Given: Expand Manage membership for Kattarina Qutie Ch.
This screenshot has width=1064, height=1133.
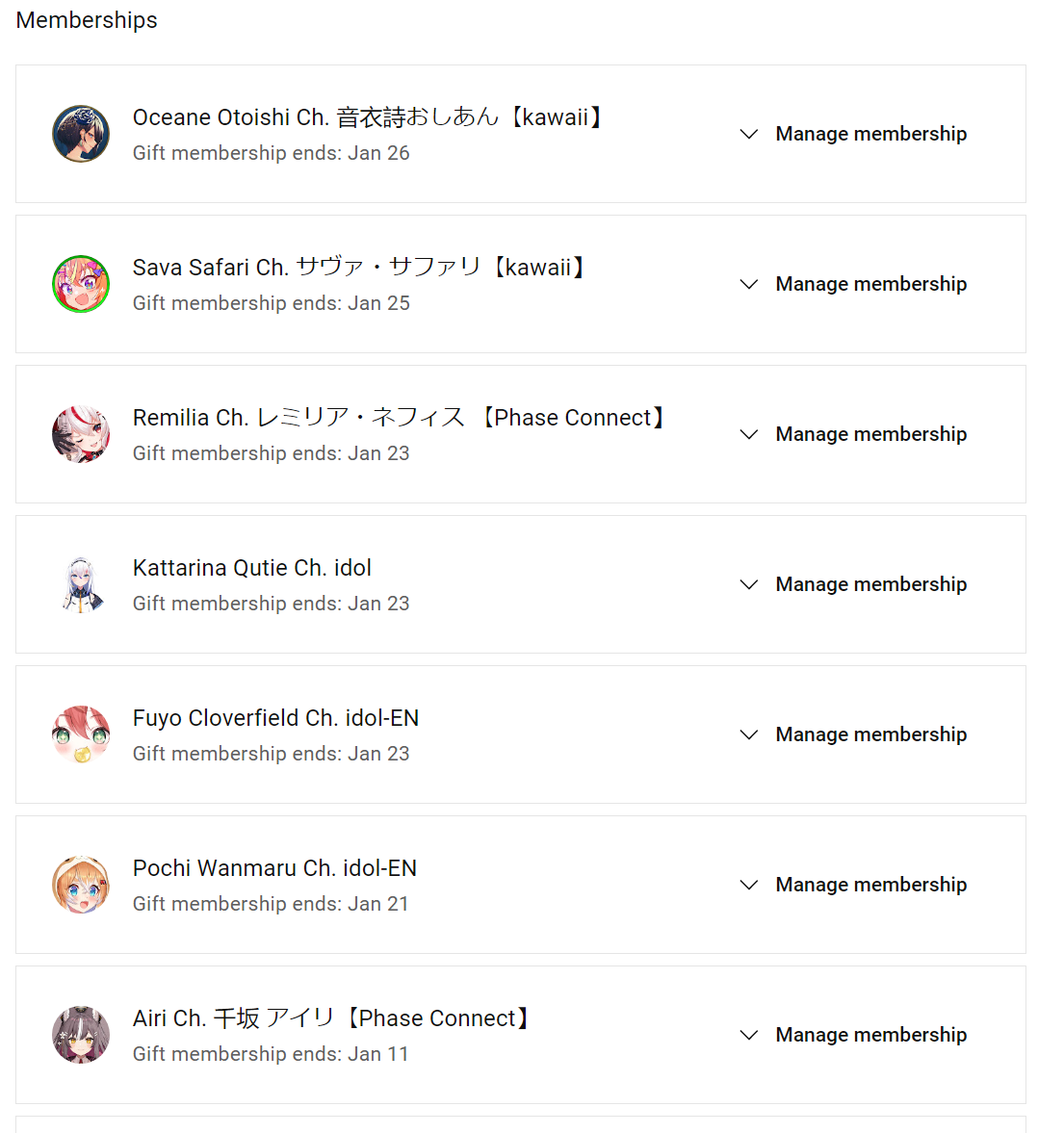Looking at the screenshot, I should coord(853,584).
